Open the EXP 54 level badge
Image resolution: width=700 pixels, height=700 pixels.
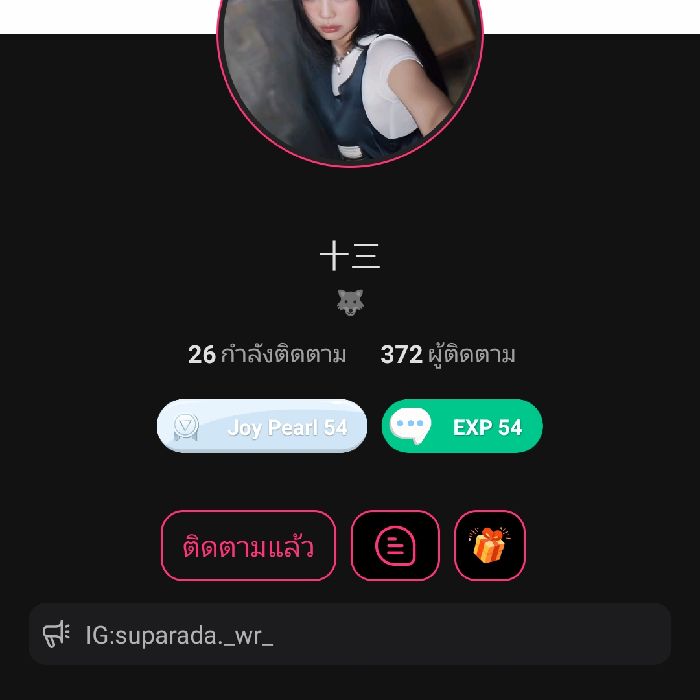point(462,427)
